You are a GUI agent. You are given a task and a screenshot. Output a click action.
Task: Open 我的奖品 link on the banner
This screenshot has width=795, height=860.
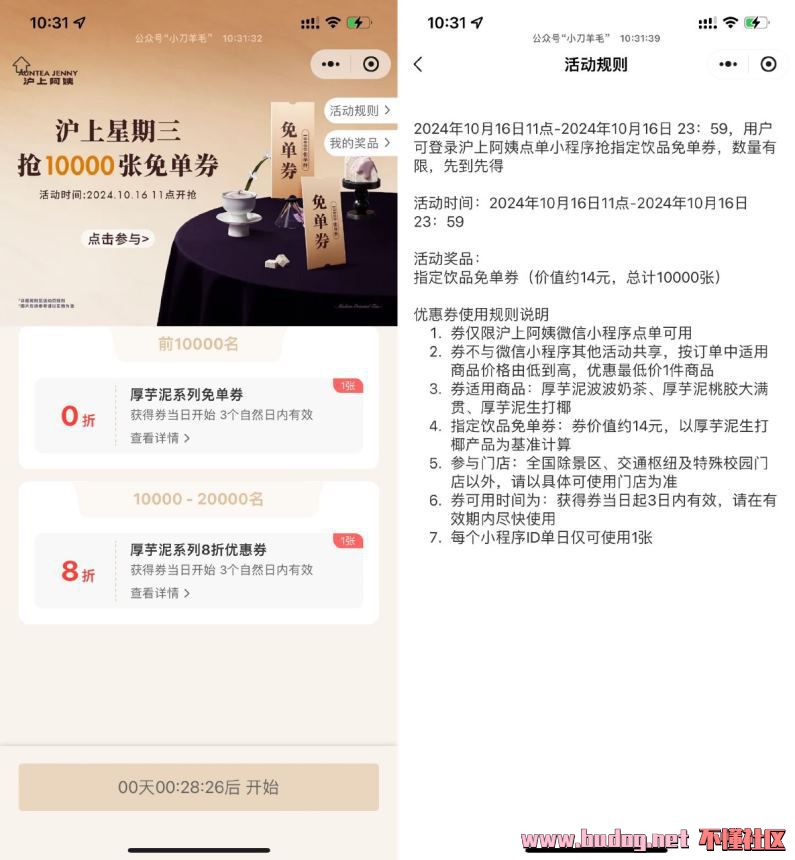359,143
